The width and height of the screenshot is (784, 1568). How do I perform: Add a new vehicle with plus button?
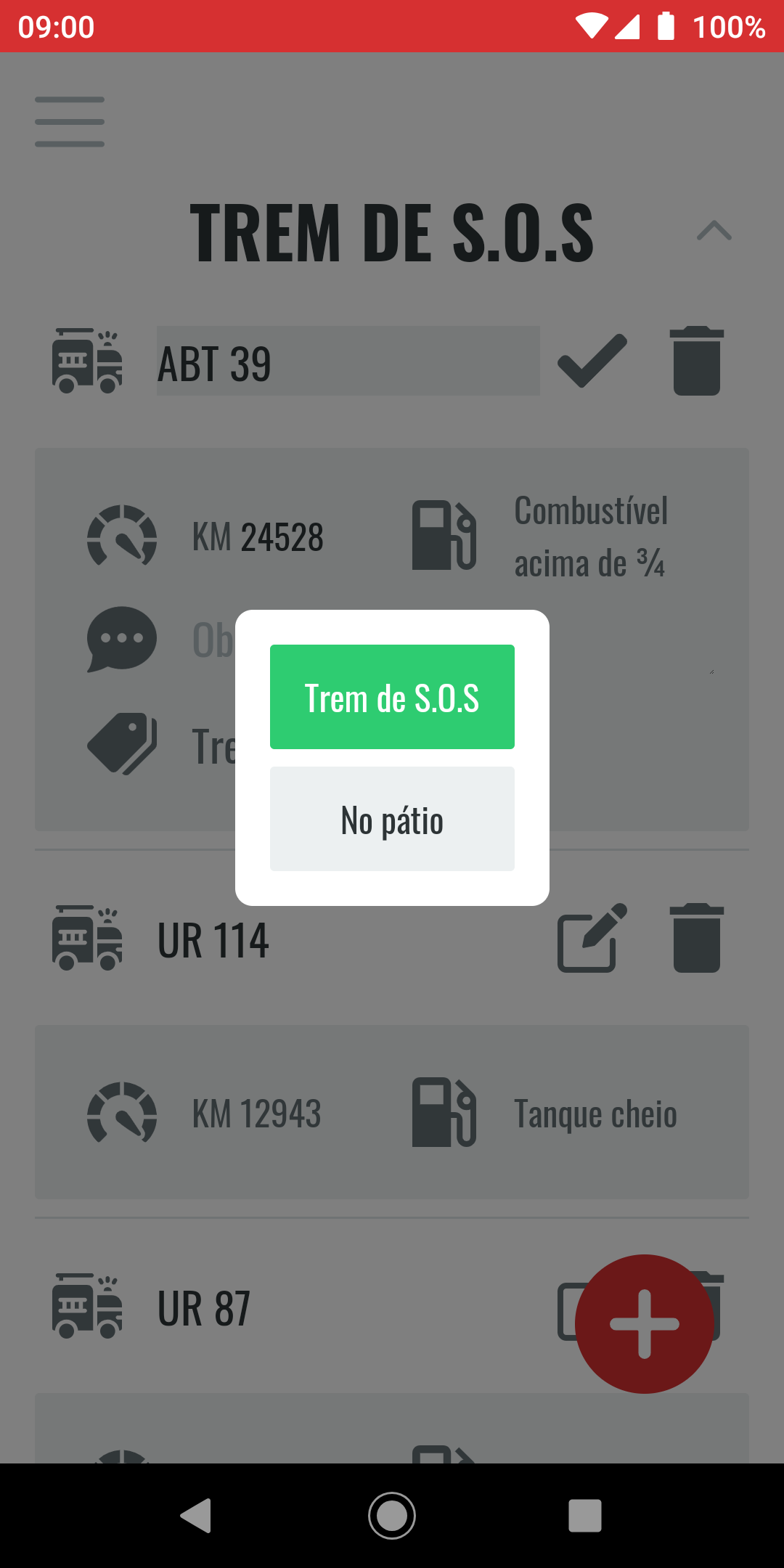click(x=644, y=1323)
